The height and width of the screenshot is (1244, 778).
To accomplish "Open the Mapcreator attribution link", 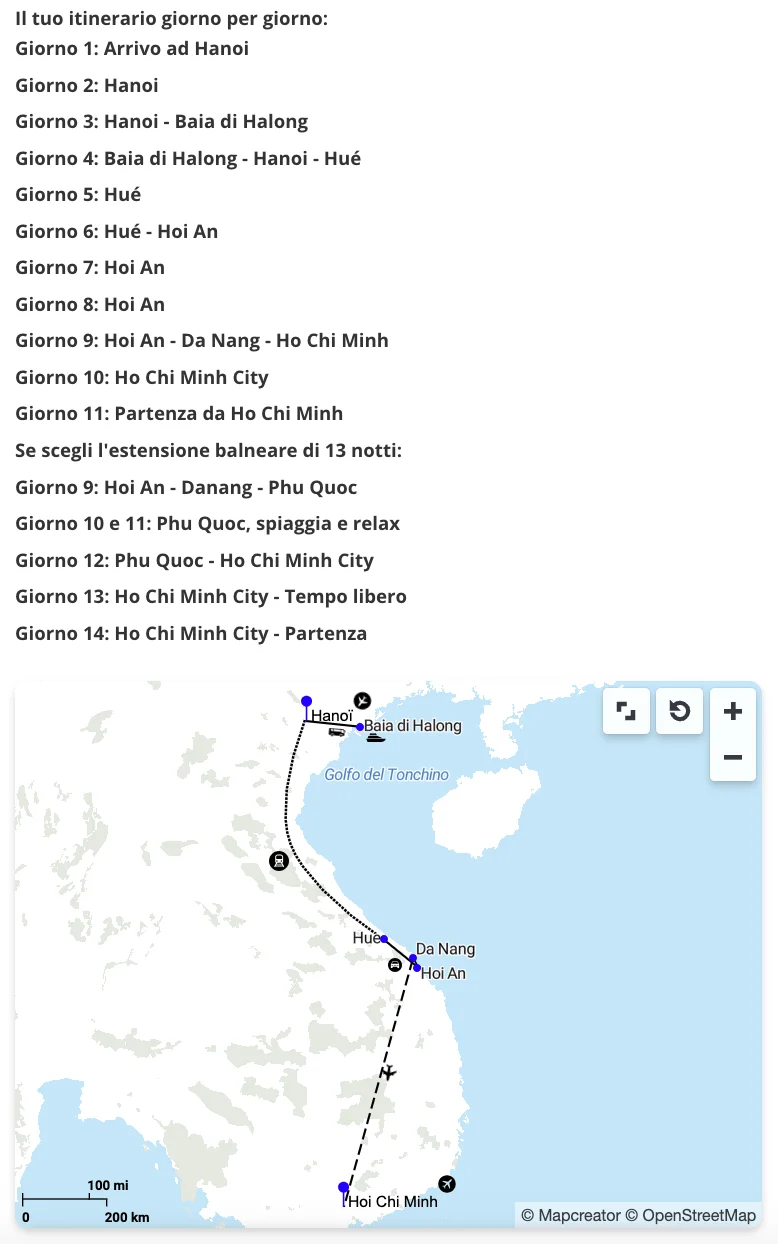I will 579,1215.
